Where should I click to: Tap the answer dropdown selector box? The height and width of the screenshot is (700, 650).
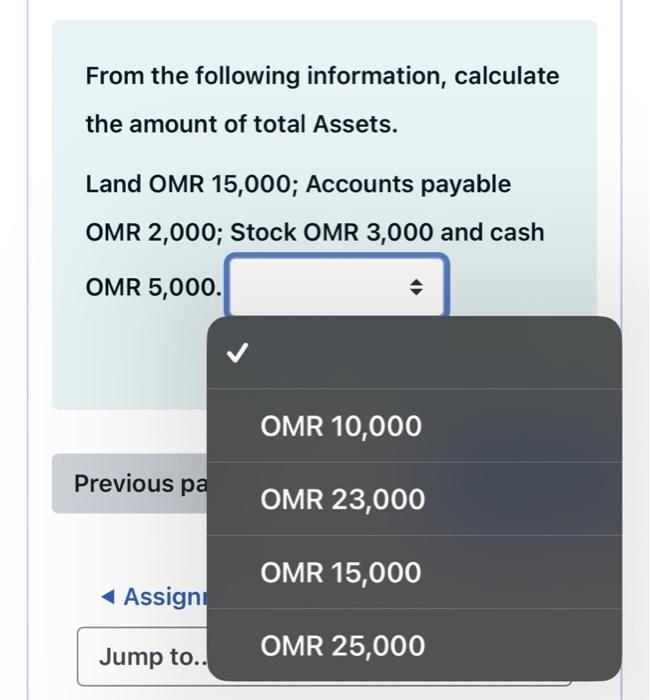tap(337, 287)
